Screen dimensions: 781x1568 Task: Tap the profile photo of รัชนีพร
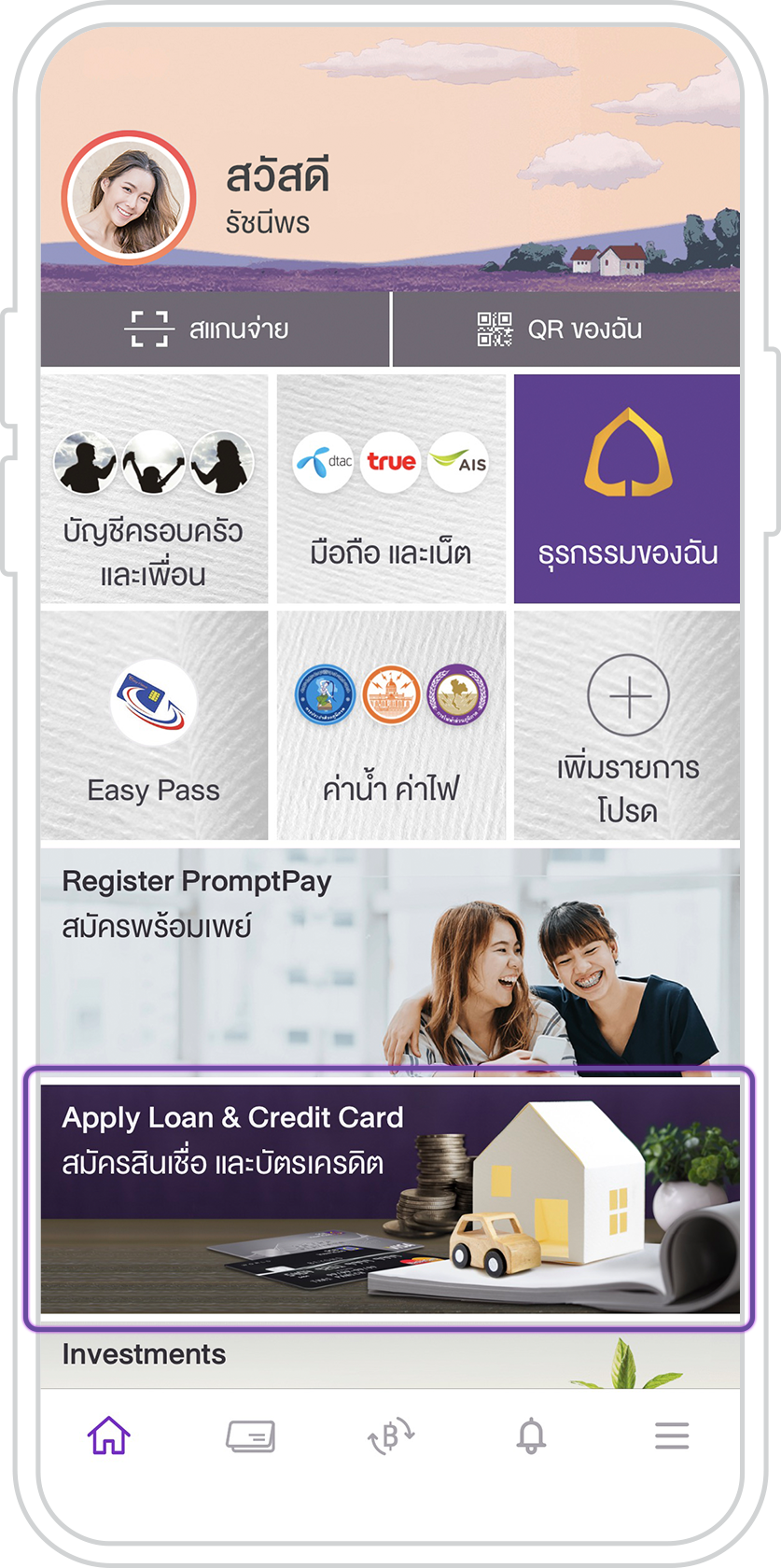click(129, 198)
